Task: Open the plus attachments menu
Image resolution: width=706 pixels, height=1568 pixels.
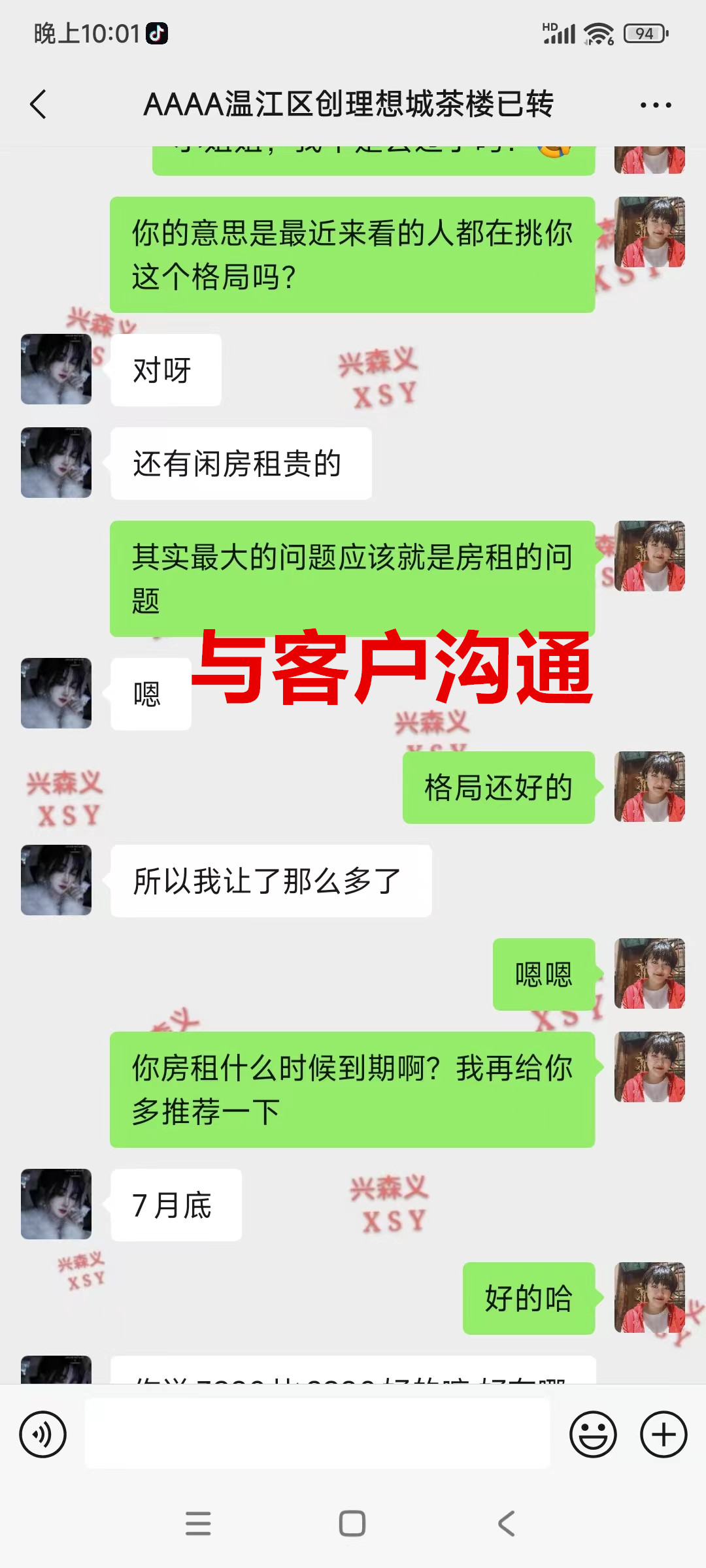Action: coord(663,1435)
